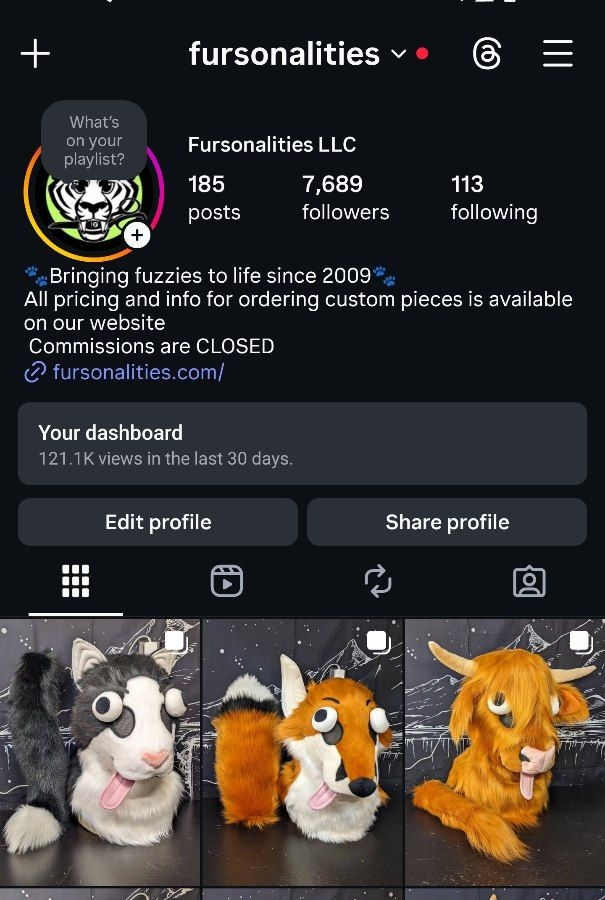Expand the fursonalities account switcher
Screen dimensions: 605x900
click(398, 54)
